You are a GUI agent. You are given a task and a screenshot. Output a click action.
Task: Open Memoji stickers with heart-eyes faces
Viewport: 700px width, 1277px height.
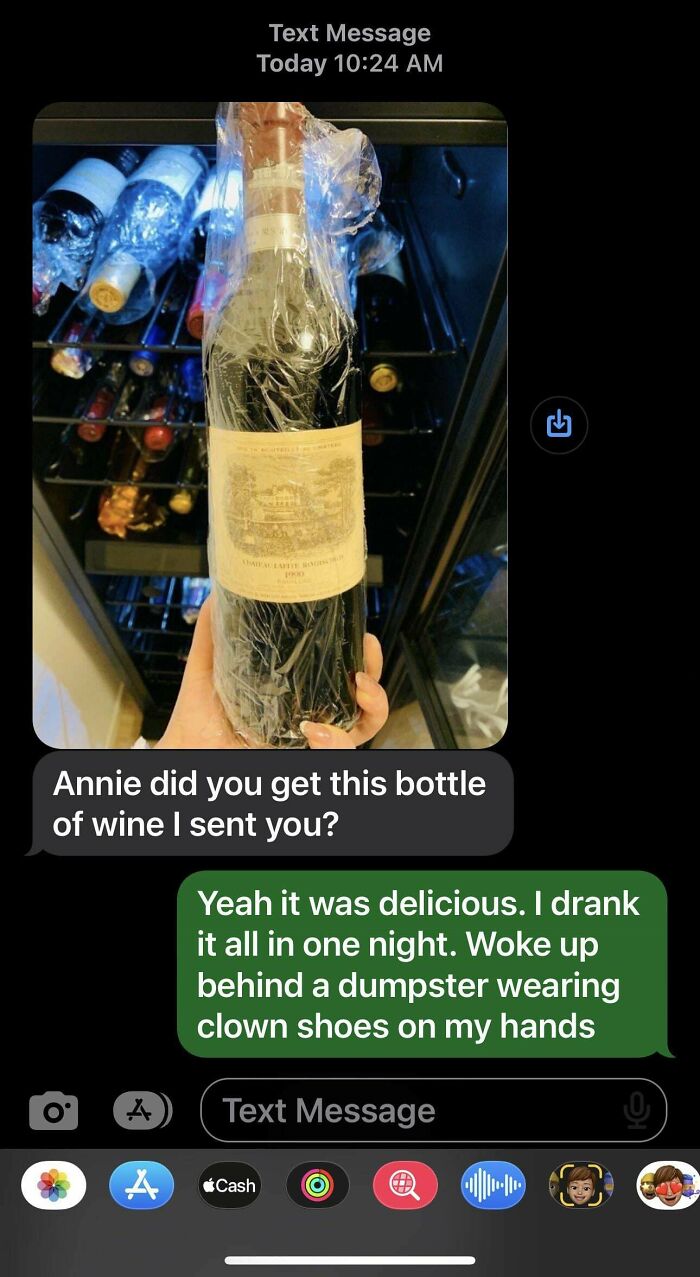click(x=668, y=1186)
